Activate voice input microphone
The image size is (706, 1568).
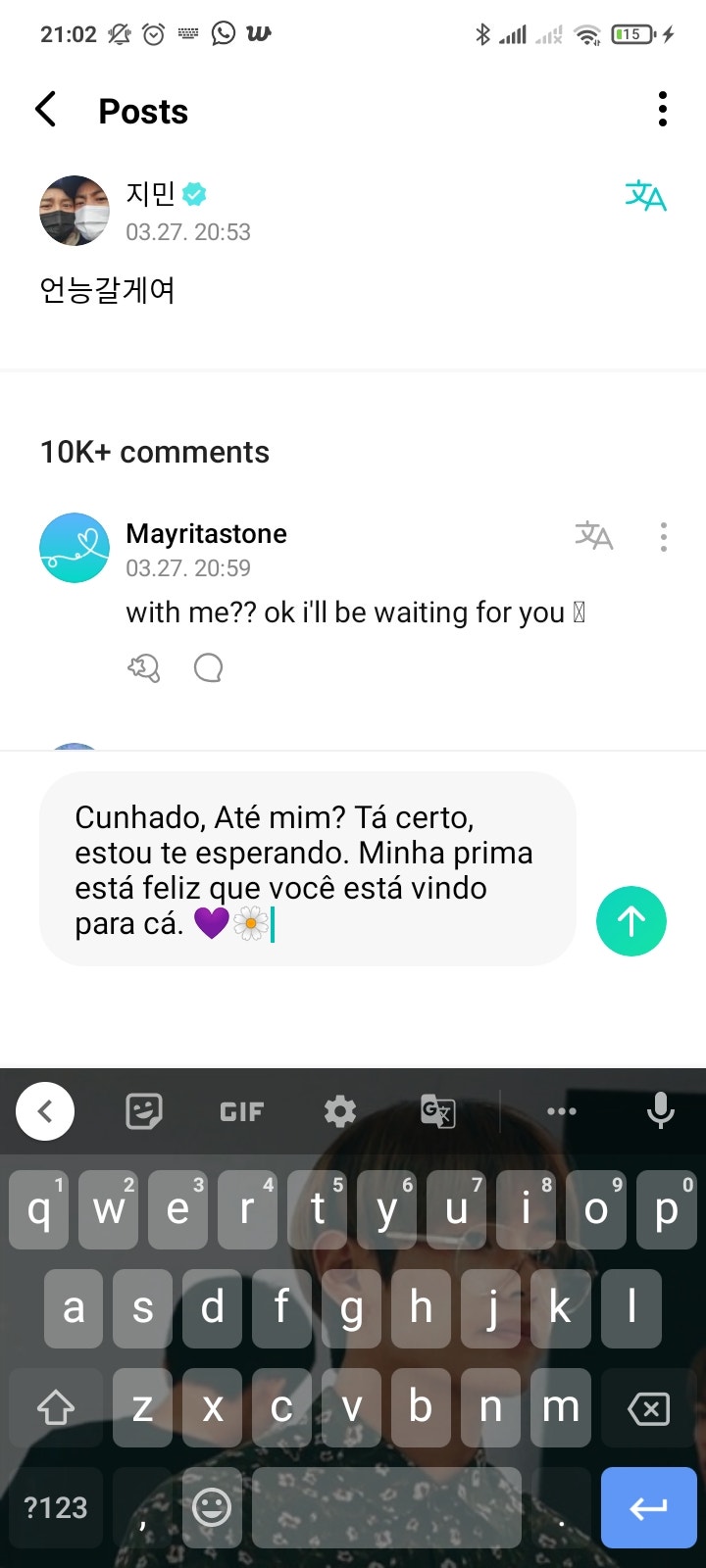click(660, 1111)
